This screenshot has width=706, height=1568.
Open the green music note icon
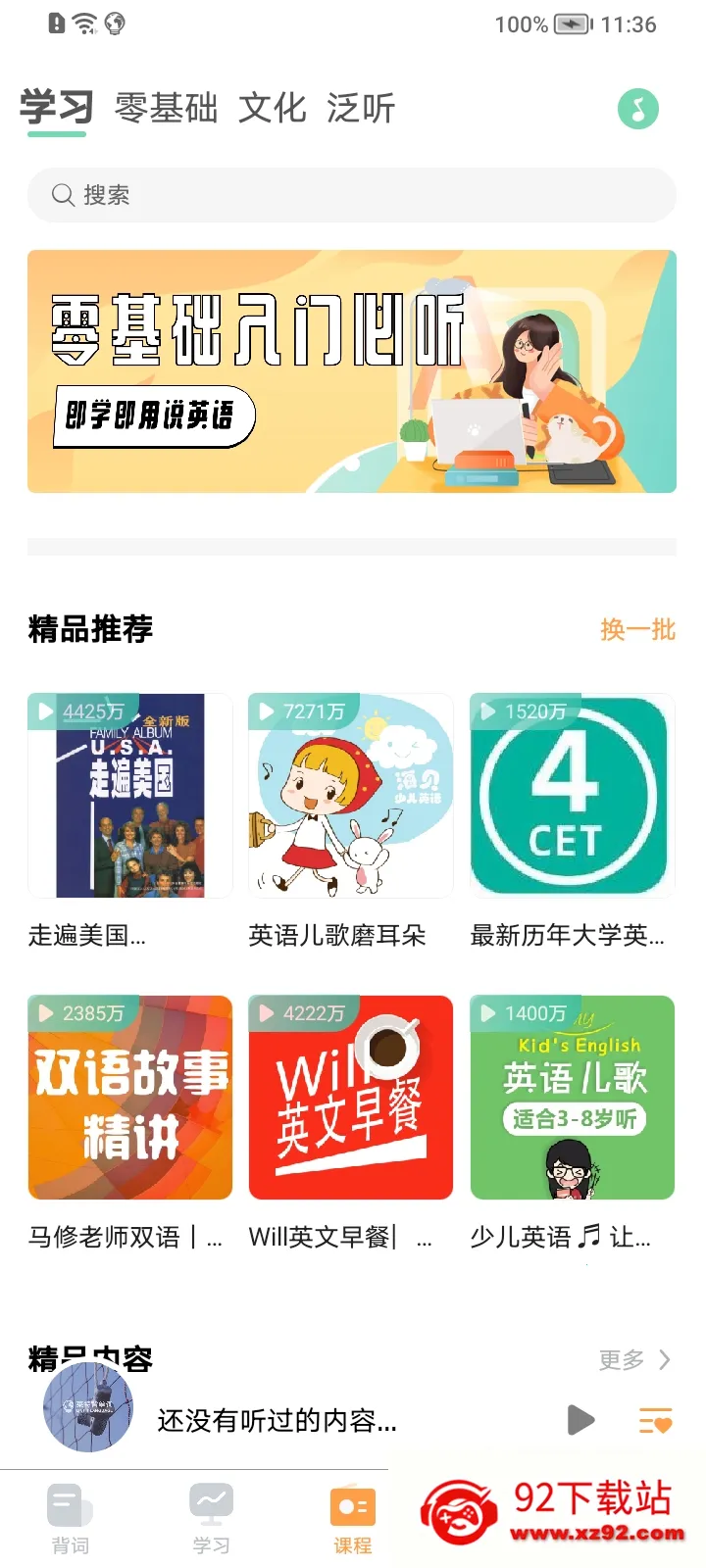[x=638, y=109]
